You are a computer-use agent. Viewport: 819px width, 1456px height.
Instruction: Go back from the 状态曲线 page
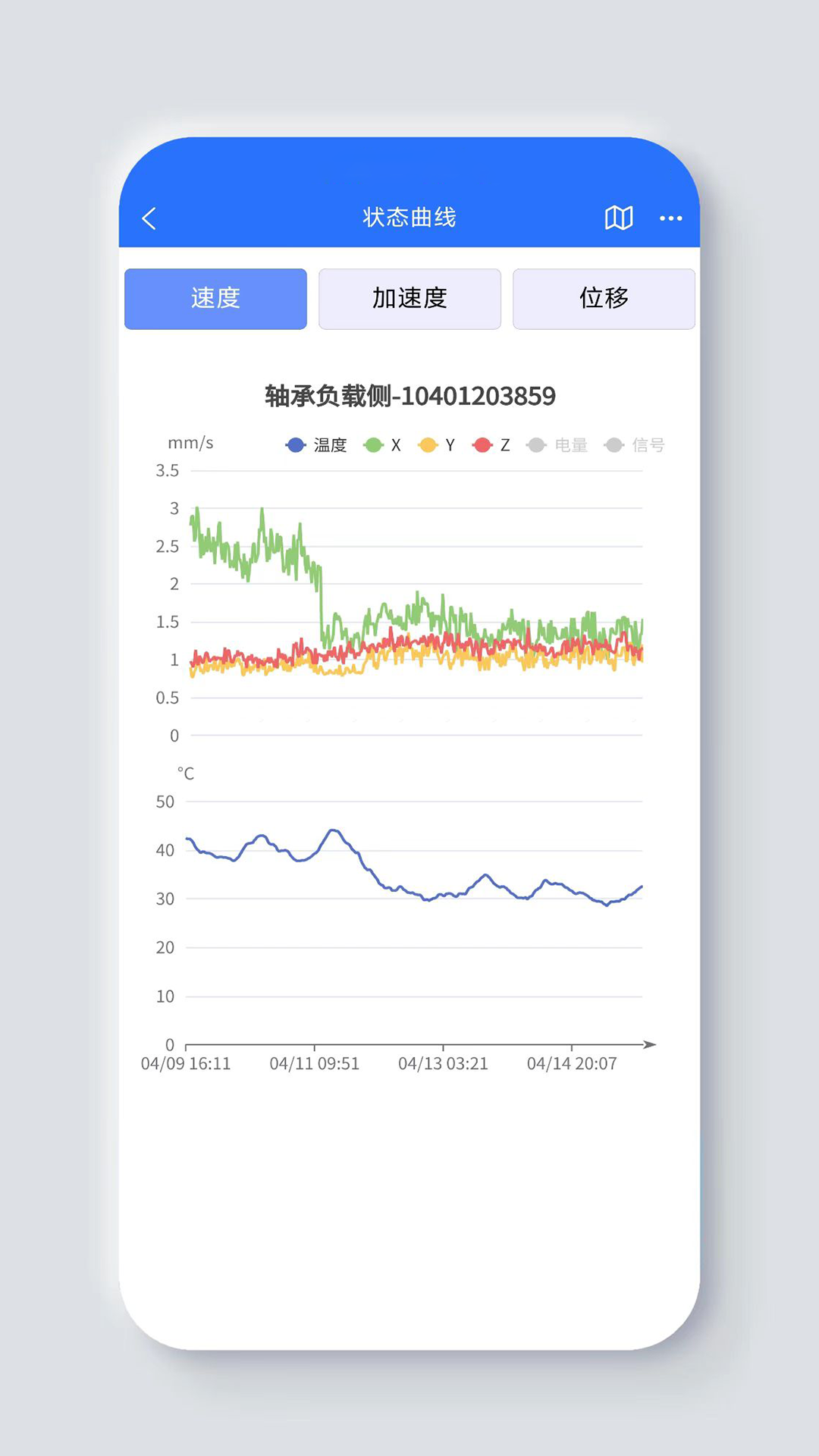[x=149, y=219]
